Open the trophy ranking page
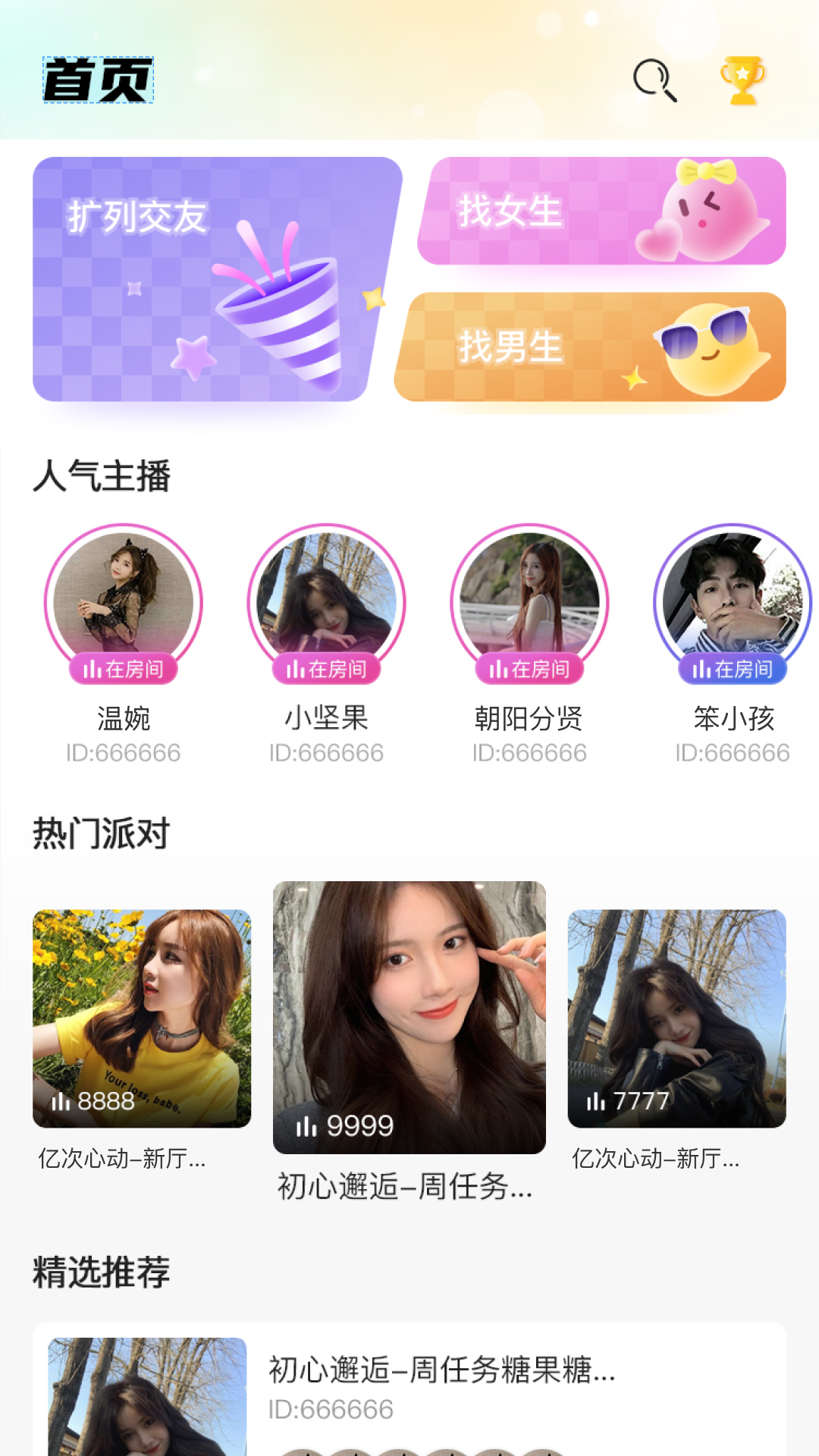The height and width of the screenshot is (1456, 819). point(743,80)
